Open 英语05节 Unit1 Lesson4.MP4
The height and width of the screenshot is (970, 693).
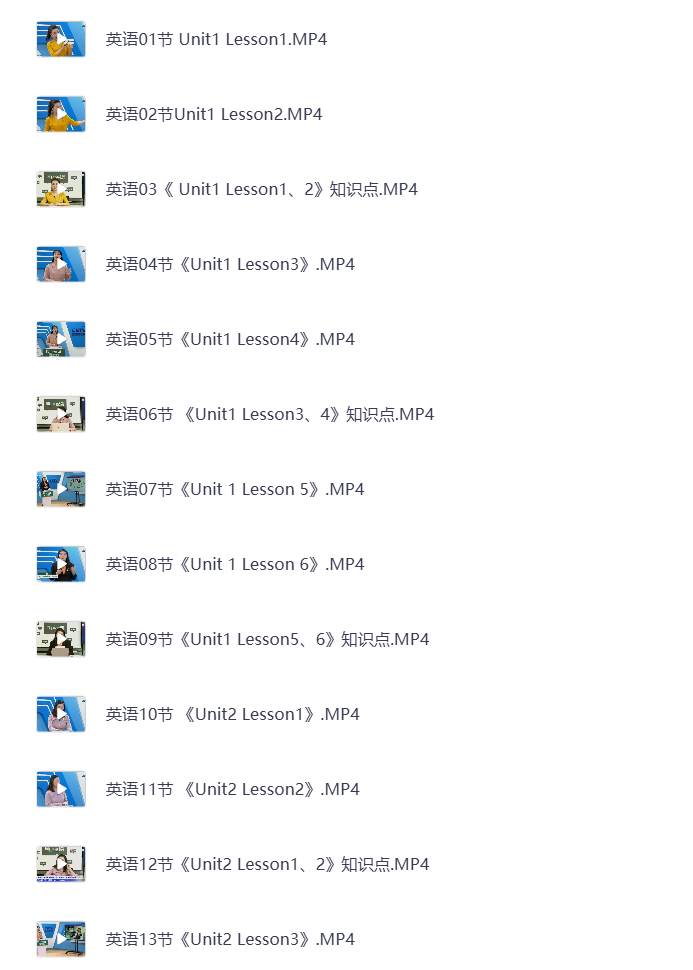(230, 340)
